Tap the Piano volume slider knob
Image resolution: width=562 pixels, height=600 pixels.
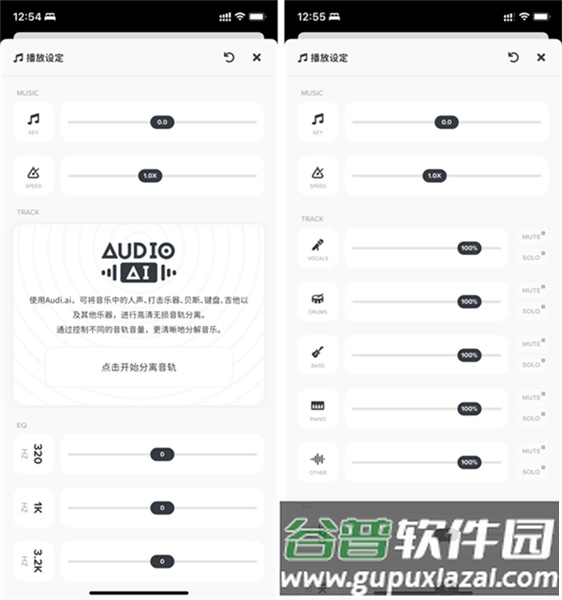(469, 409)
